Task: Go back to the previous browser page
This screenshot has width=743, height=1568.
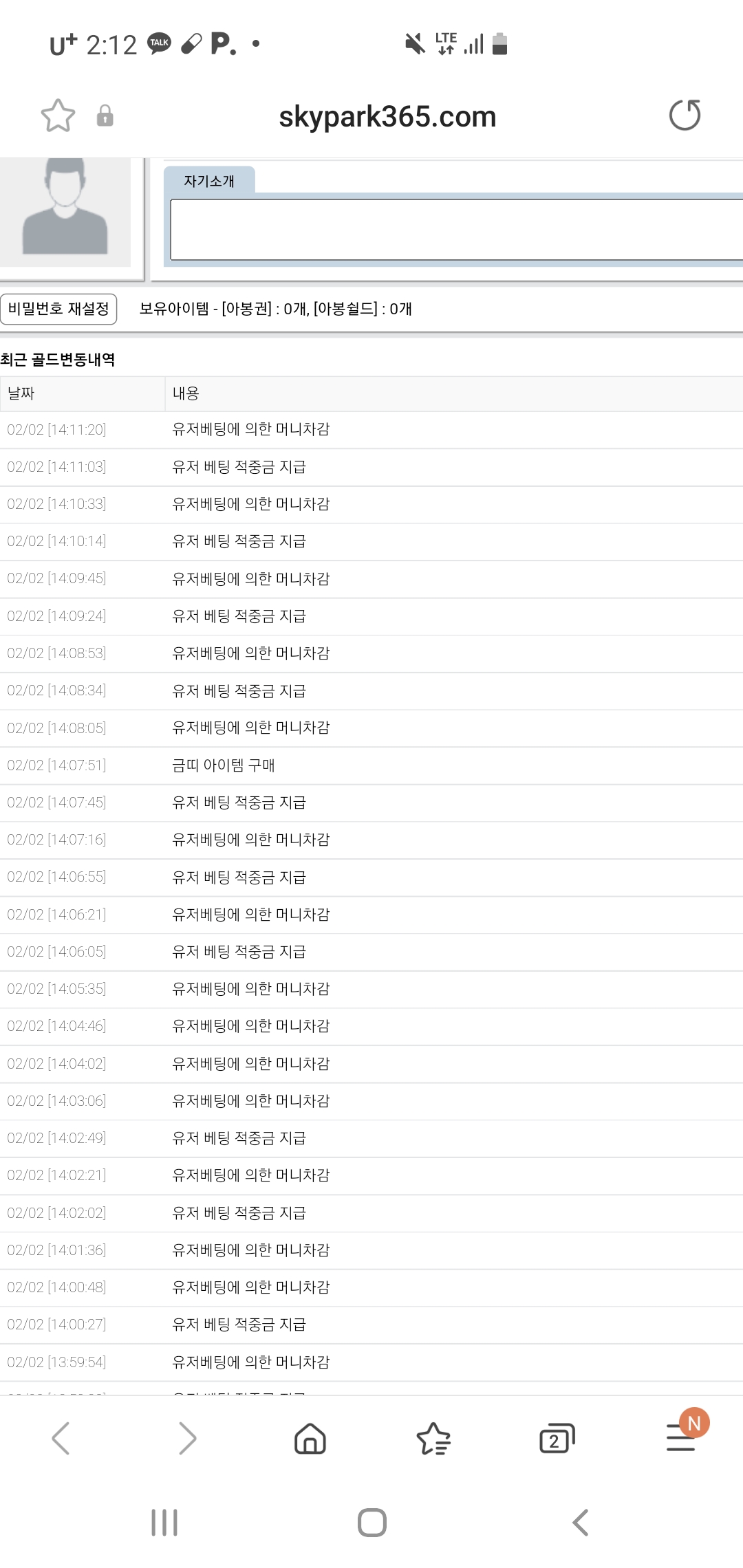Action: point(61,1439)
